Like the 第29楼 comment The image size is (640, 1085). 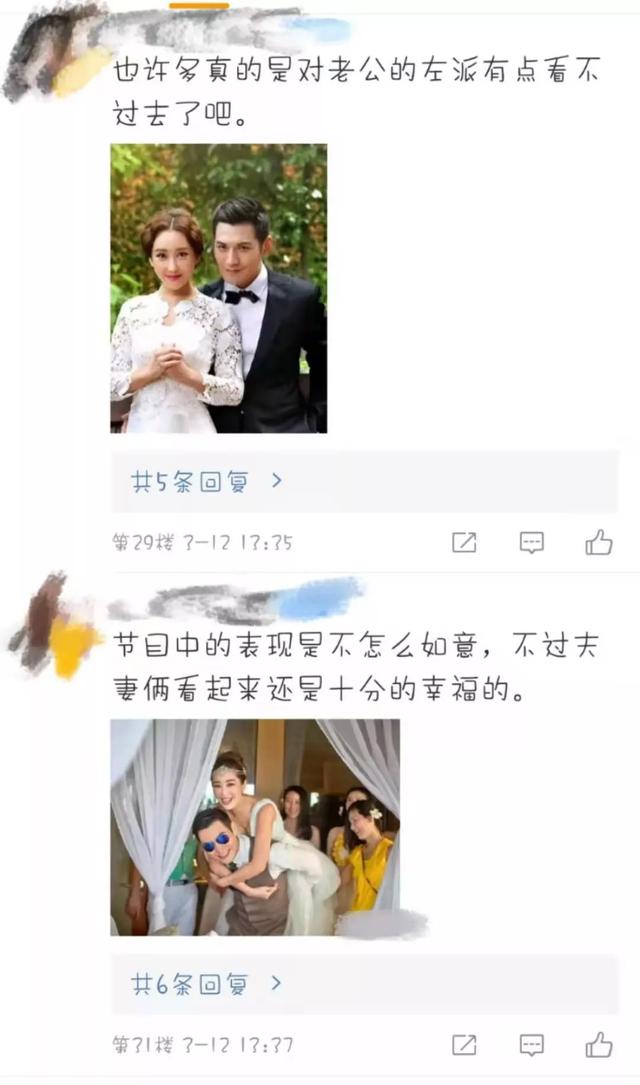coord(599,543)
